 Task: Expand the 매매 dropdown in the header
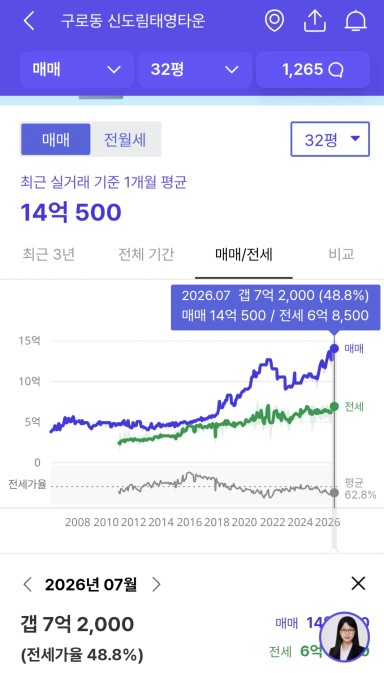click(x=77, y=70)
